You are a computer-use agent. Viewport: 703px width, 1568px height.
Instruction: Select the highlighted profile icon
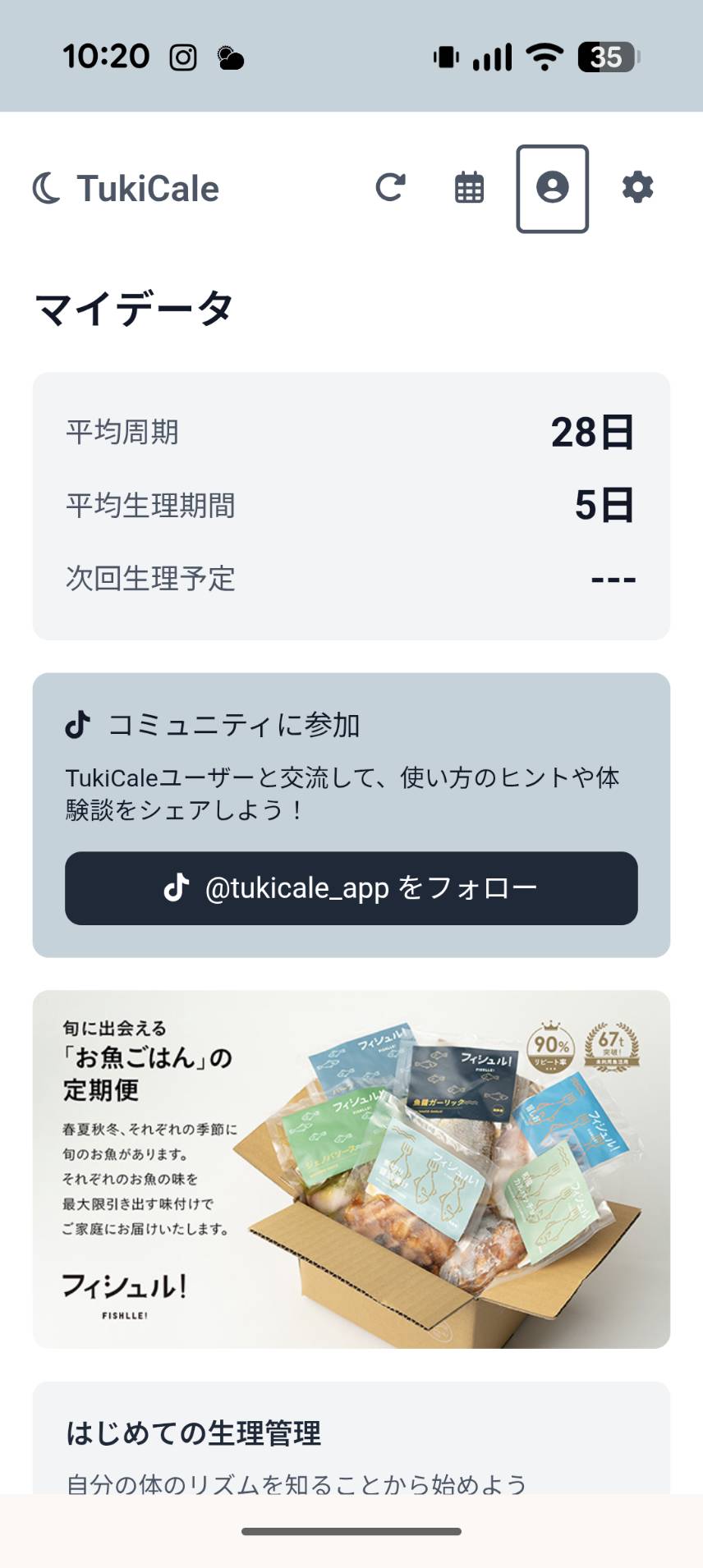552,187
